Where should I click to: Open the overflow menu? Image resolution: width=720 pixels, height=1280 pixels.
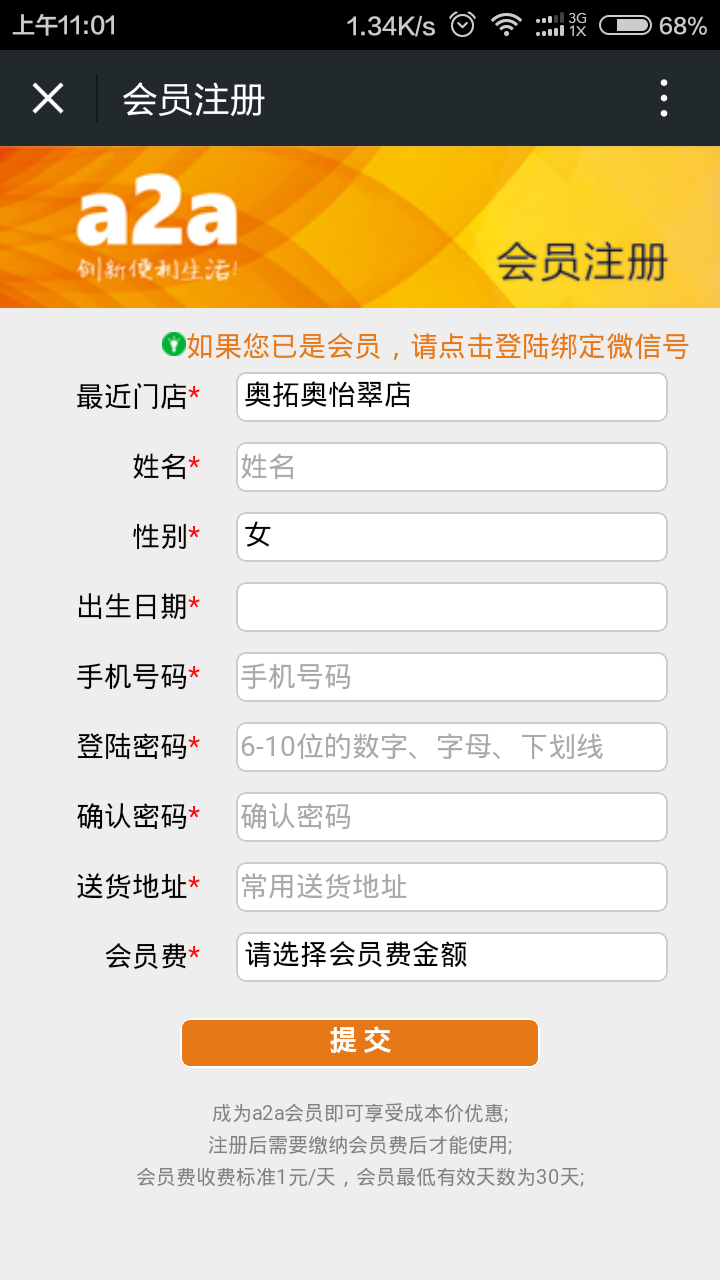pyautogui.click(x=663, y=98)
